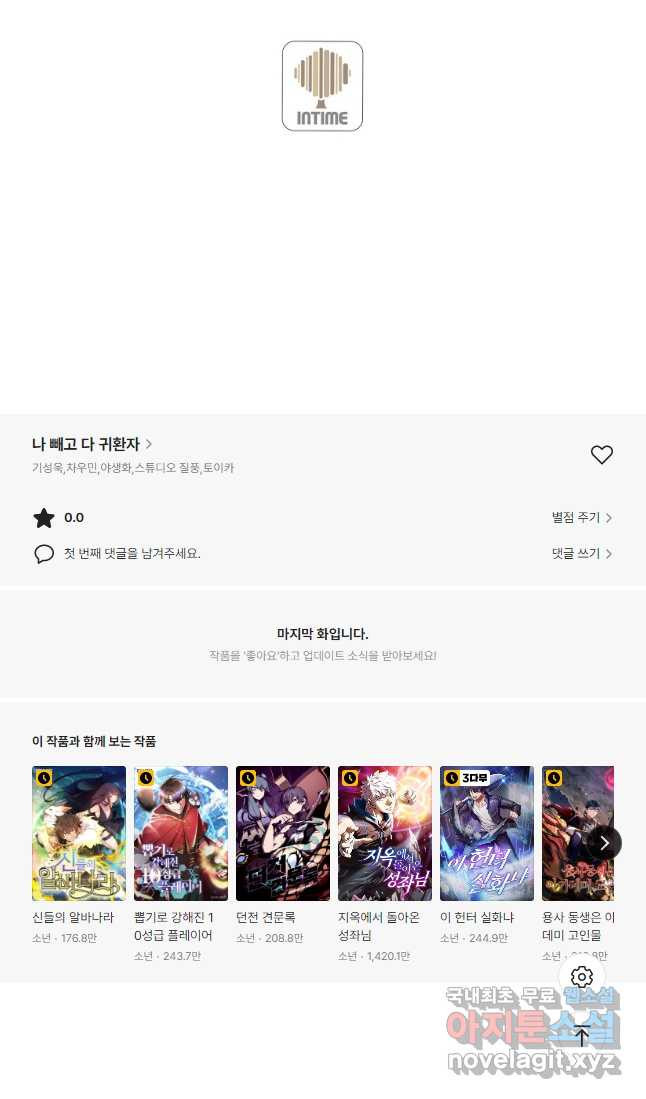The image size is (646, 1099).
Task: Open the 던전 견문록 webtoon
Action: [x=283, y=833]
